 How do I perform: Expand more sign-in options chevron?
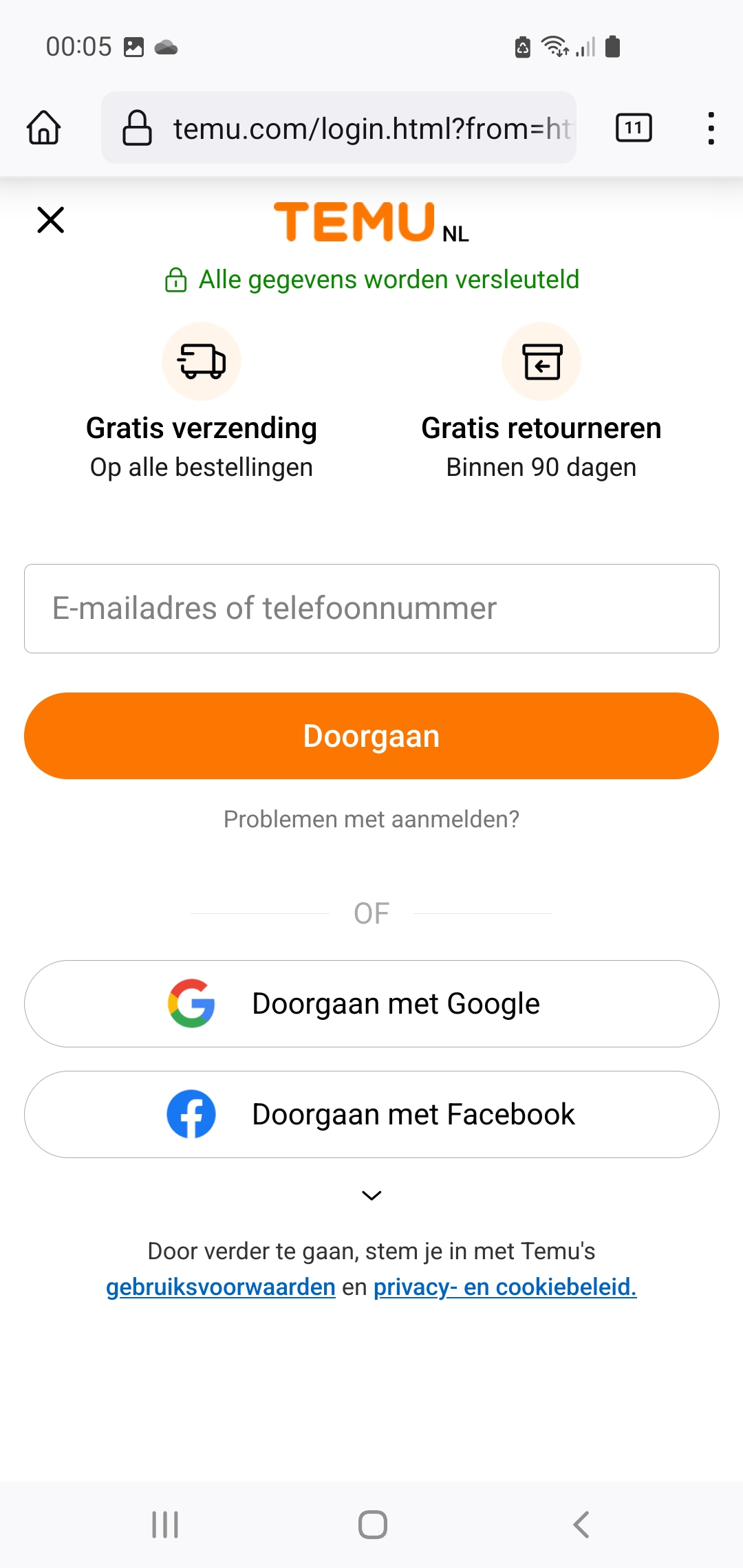[x=371, y=1196]
